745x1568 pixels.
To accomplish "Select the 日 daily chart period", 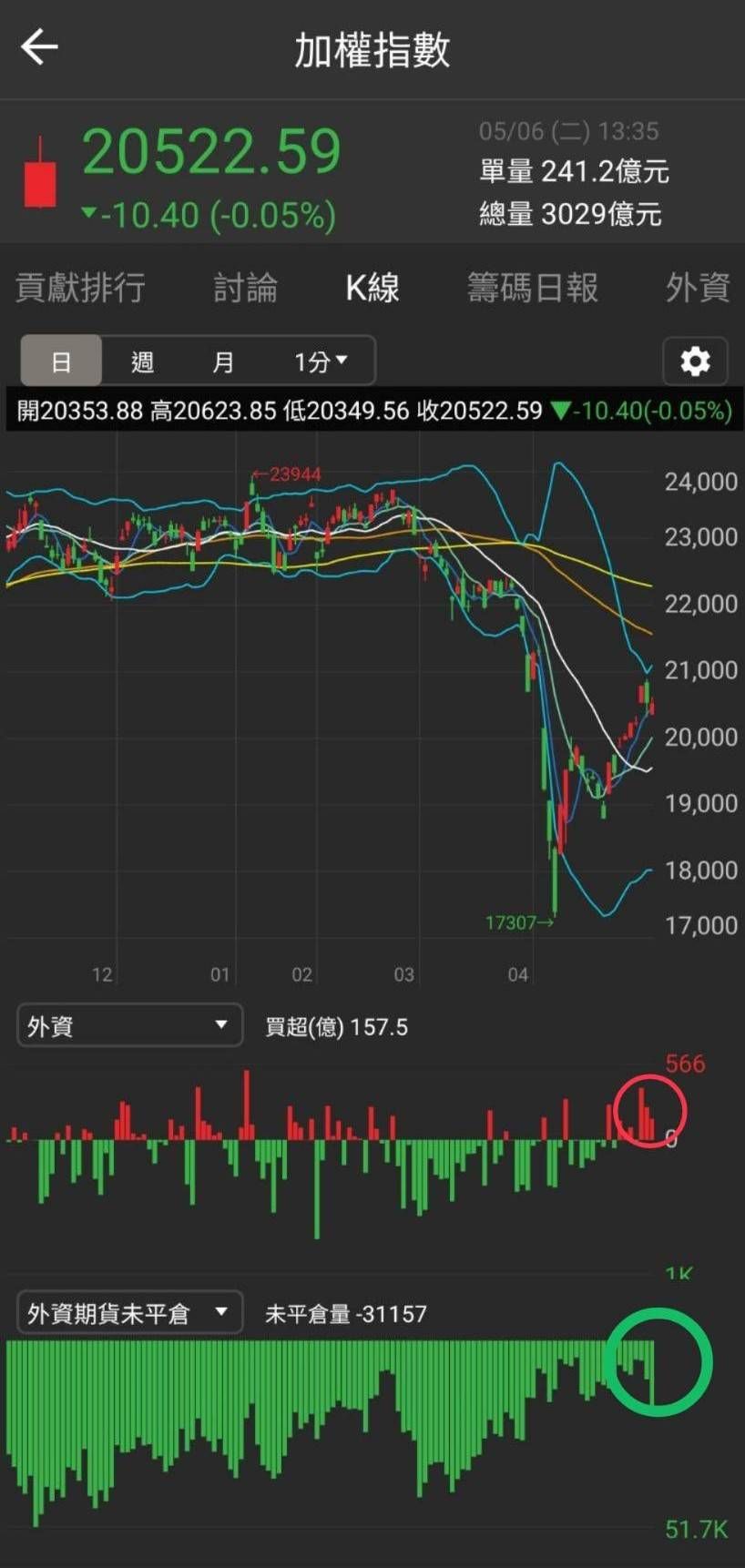I will click(61, 361).
